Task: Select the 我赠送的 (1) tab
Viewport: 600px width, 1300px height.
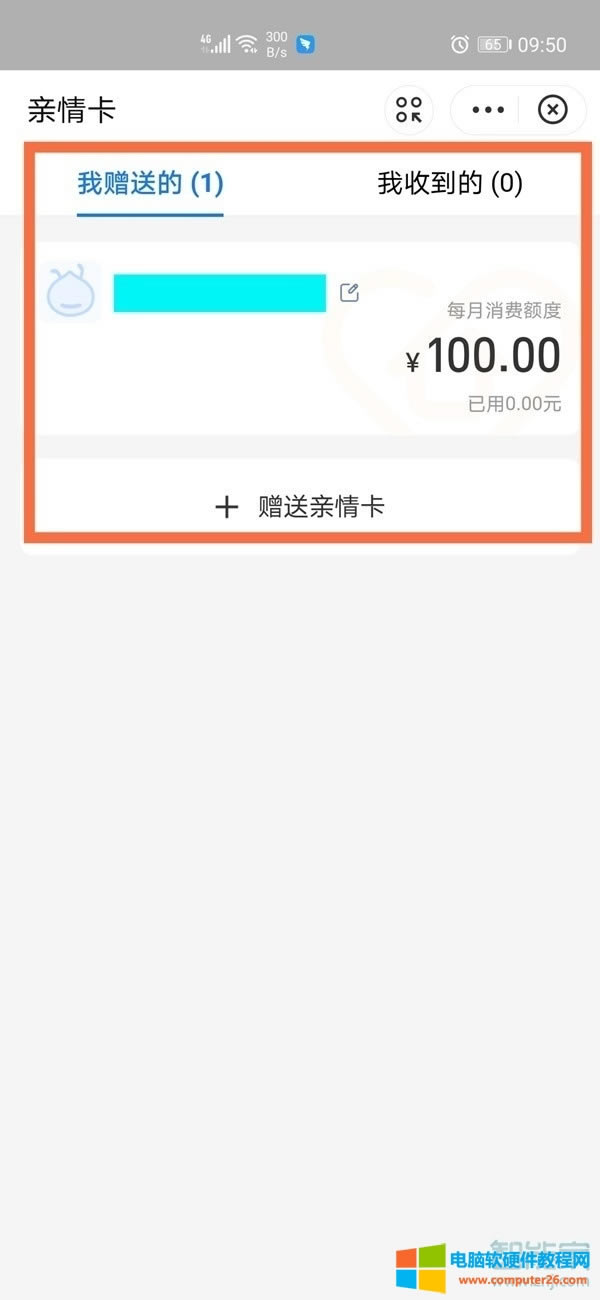Action: tap(150, 183)
